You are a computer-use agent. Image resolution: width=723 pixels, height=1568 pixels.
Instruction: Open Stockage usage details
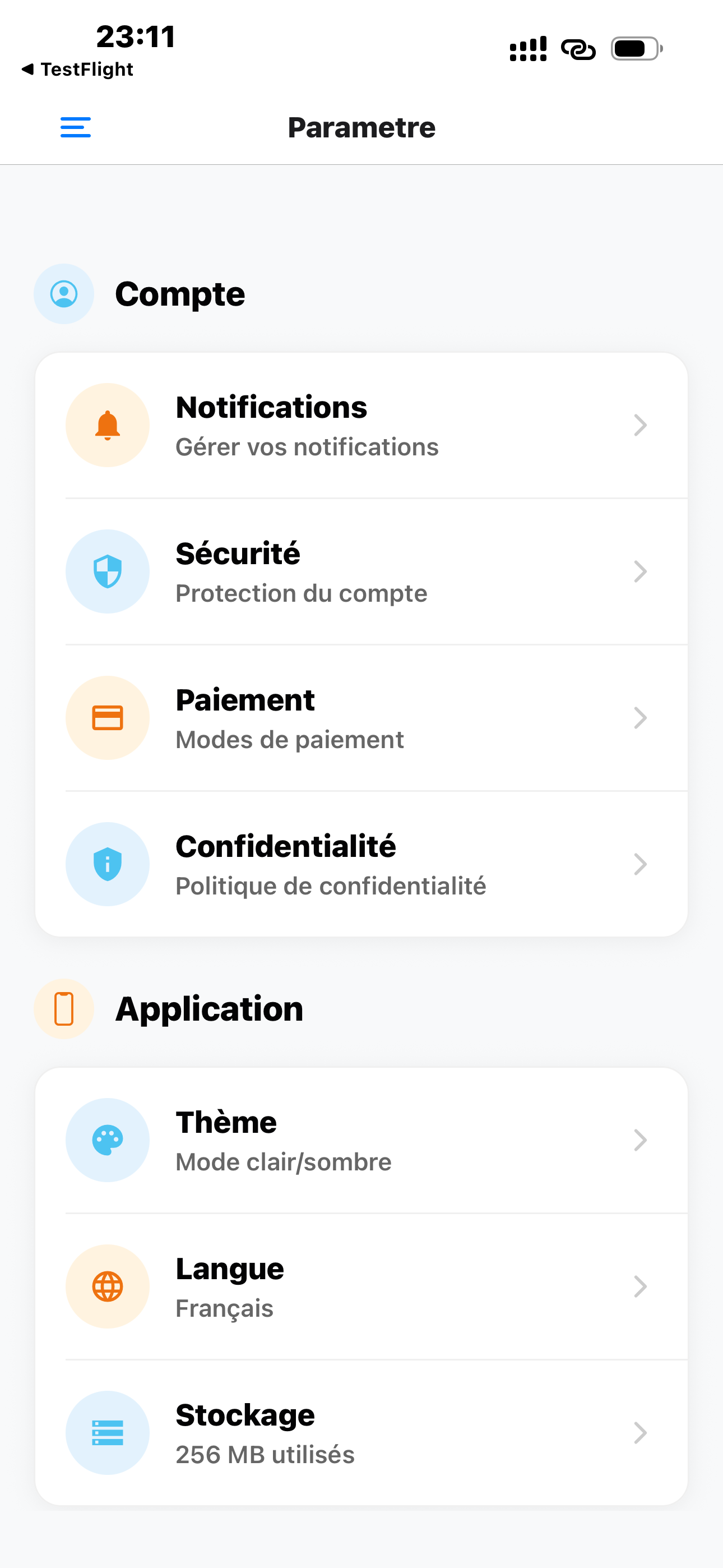click(361, 1433)
